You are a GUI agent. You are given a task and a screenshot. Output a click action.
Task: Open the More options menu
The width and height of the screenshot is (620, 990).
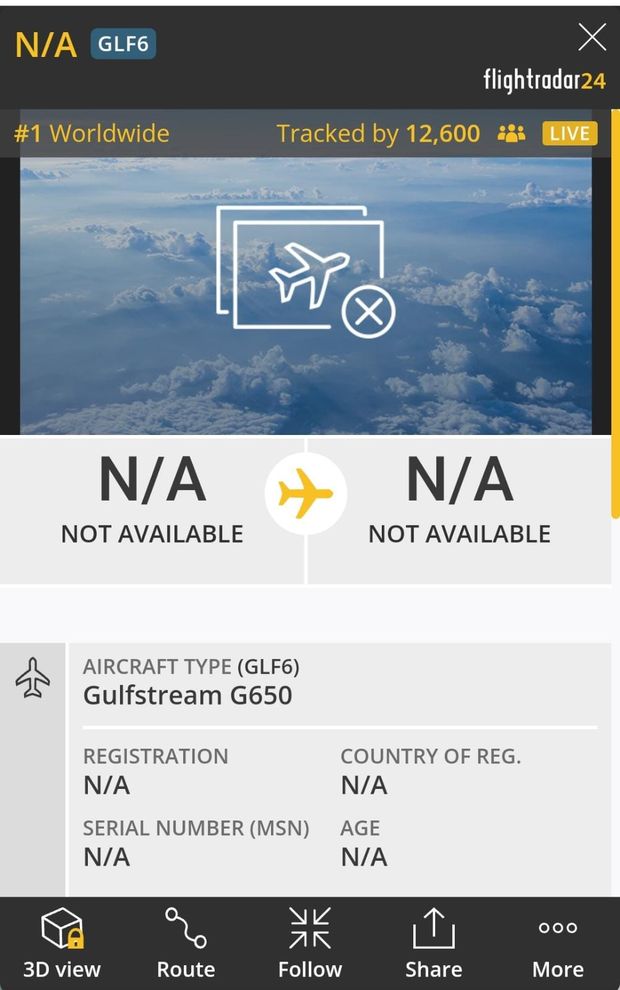(557, 943)
